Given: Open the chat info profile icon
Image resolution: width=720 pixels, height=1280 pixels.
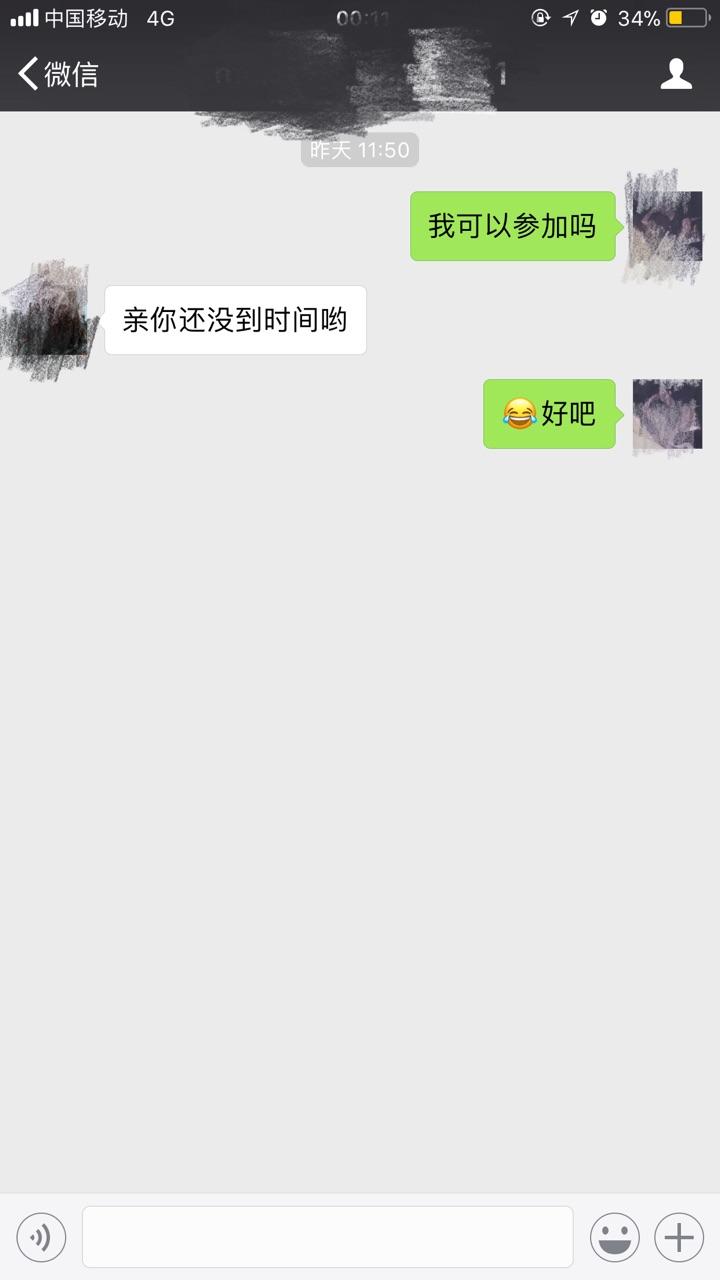Looking at the screenshot, I should click(x=677, y=74).
